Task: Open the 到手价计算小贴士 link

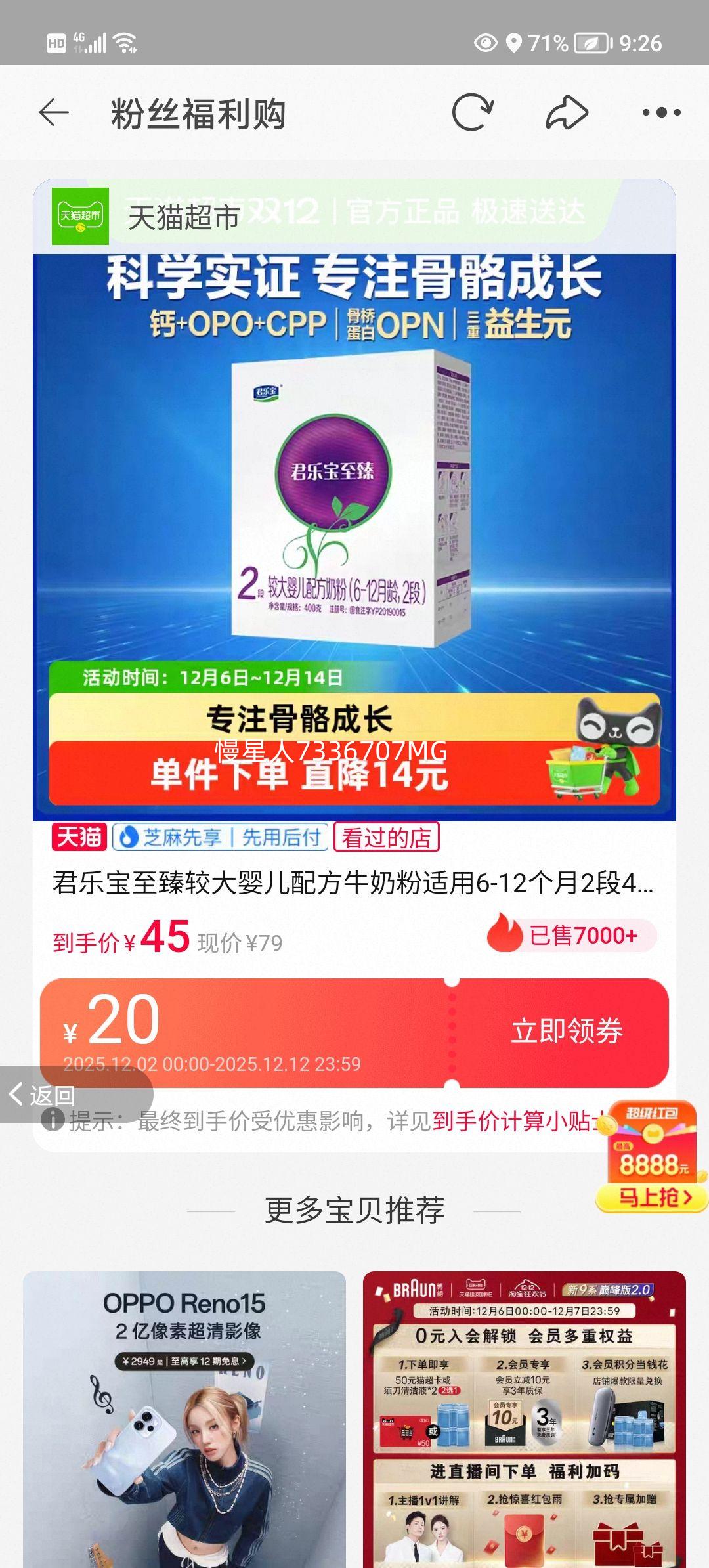Action: [x=519, y=1121]
